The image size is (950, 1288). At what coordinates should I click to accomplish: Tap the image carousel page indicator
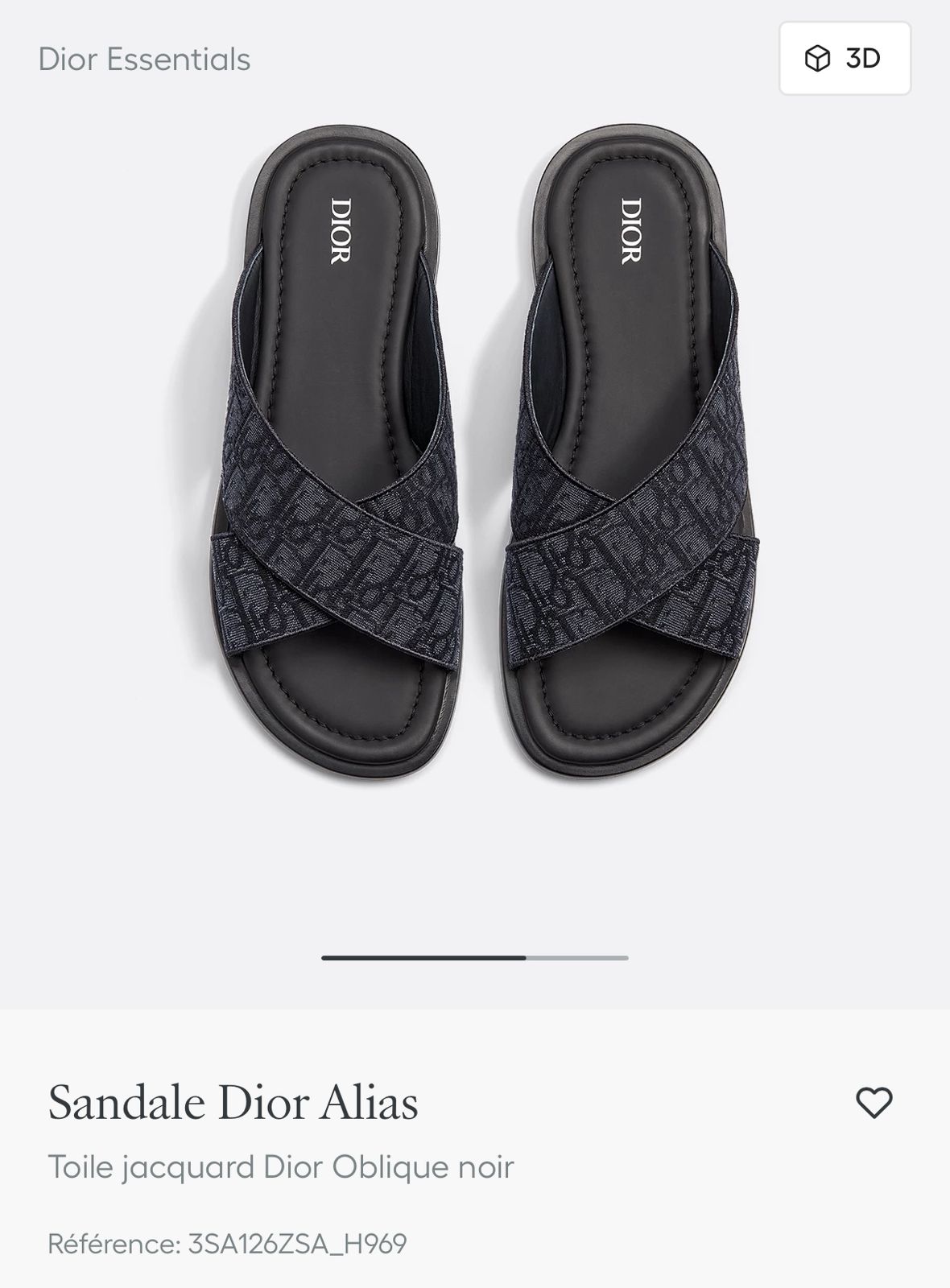pyautogui.click(x=475, y=957)
